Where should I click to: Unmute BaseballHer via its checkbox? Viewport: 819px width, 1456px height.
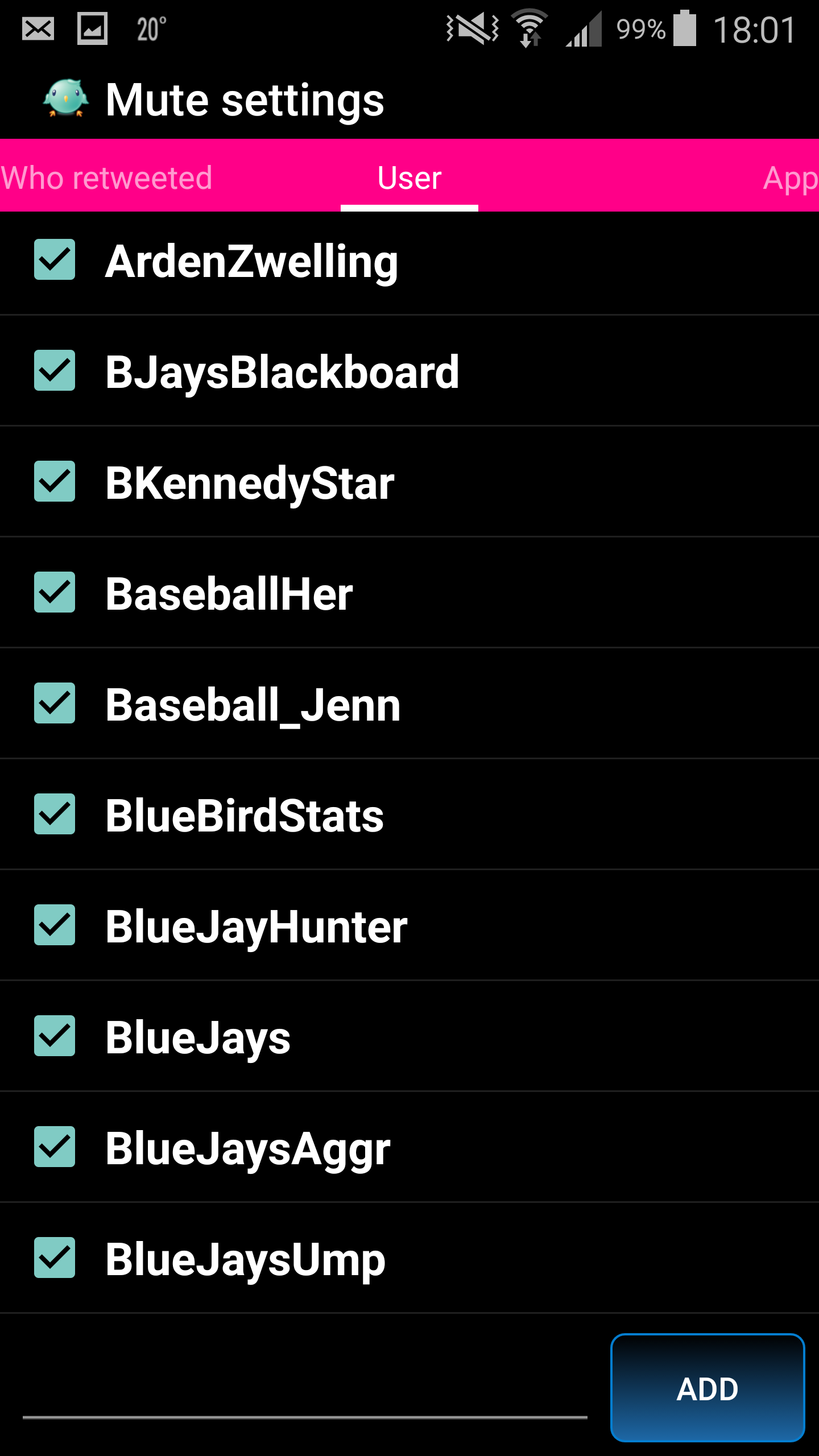(55, 592)
